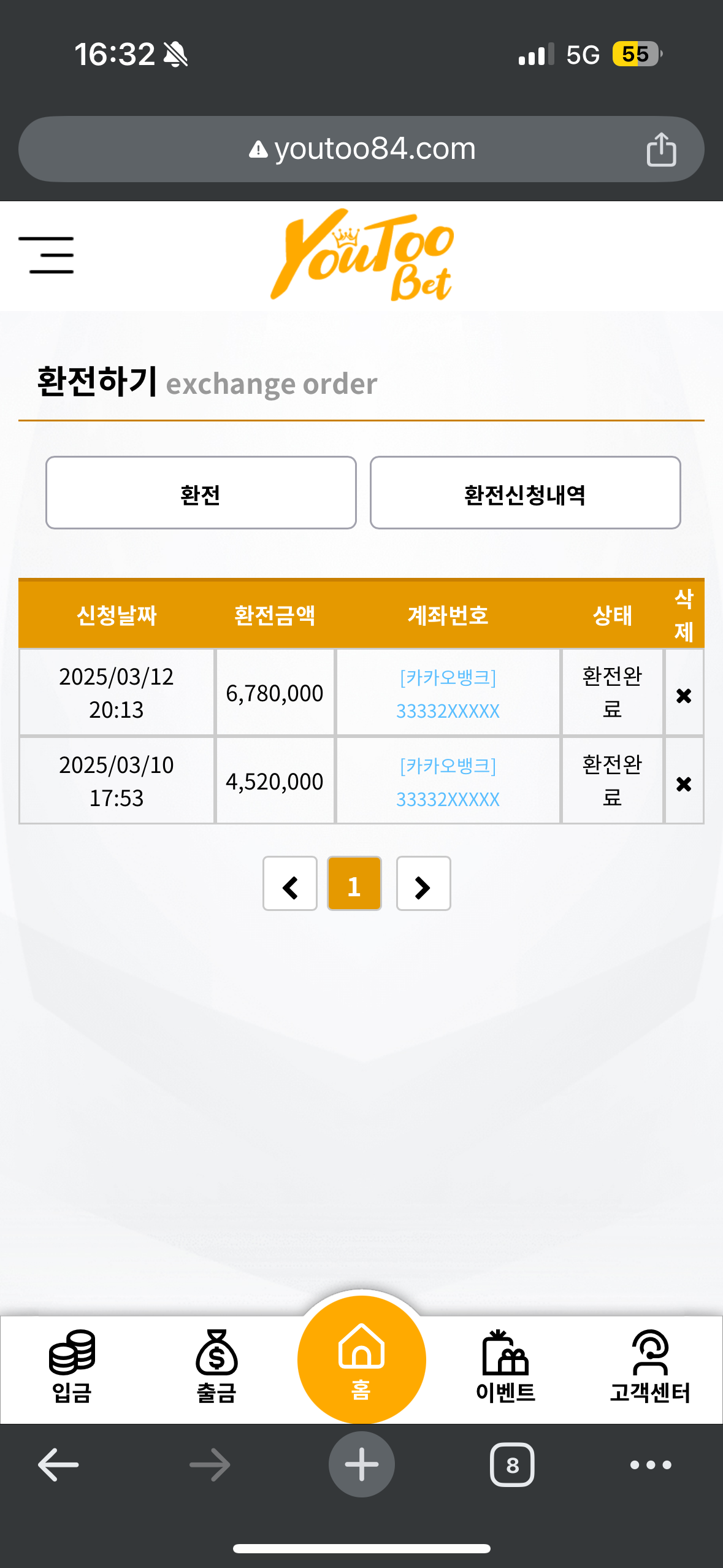723x1568 pixels.
Task: Go to the previous page arrow
Action: [x=290, y=884]
